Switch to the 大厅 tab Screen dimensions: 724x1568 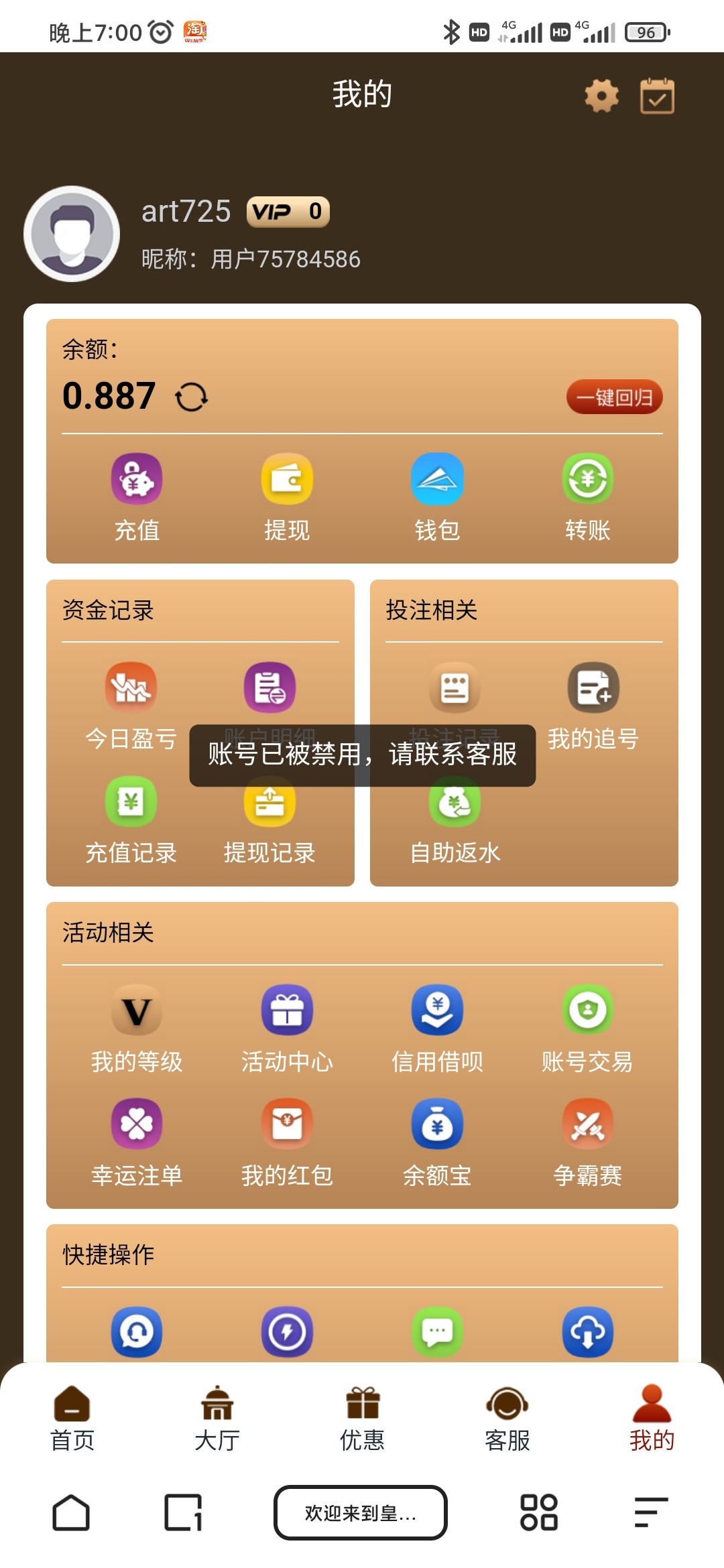(x=217, y=1417)
